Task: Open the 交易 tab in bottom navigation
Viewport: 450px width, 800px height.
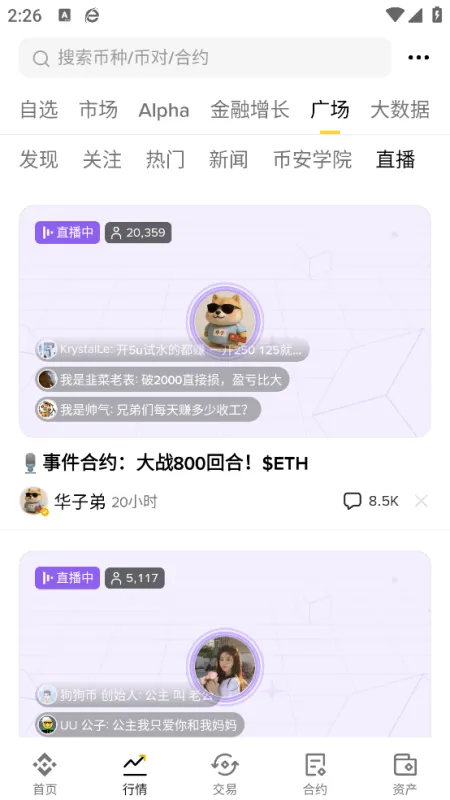Action: tap(225, 774)
